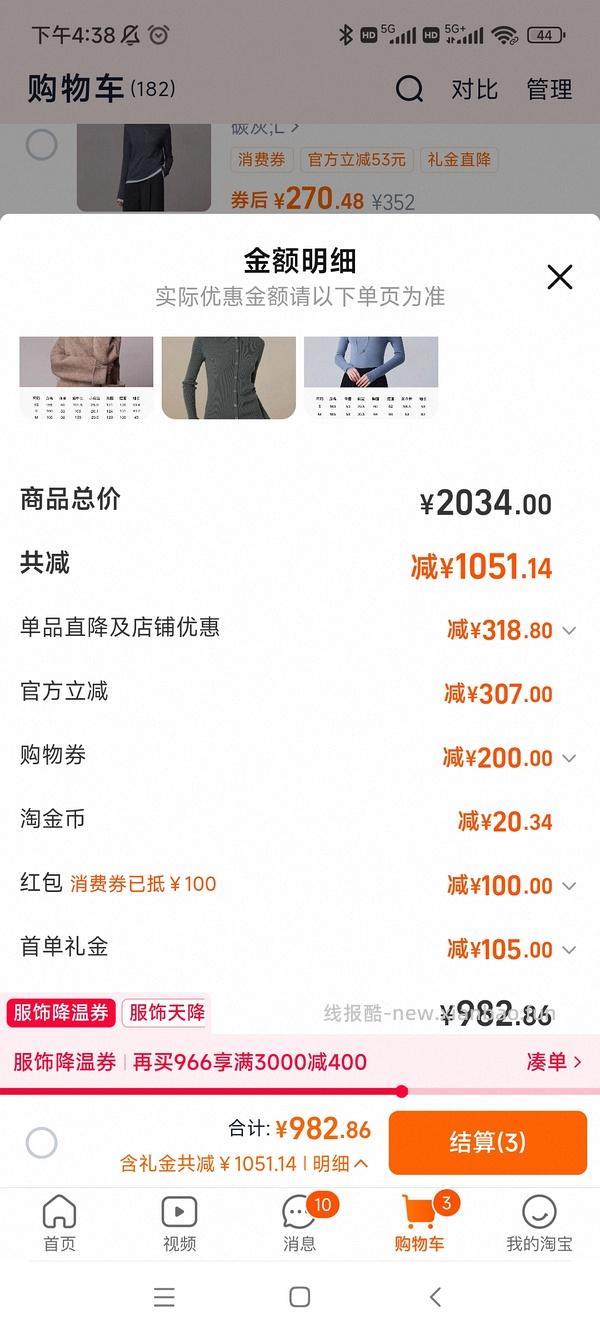The height and width of the screenshot is (1333, 600).
Task: Expand 红包 discount details
Action: coord(569,886)
